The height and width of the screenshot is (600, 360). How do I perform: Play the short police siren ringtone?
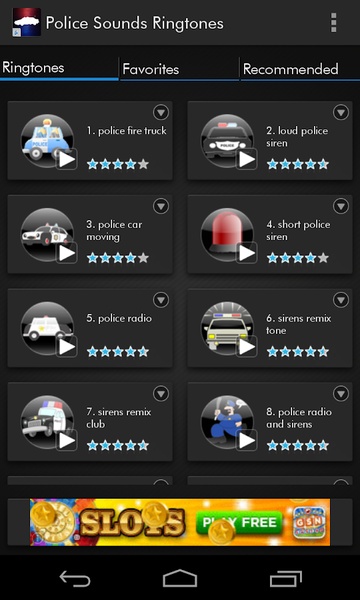(247, 253)
